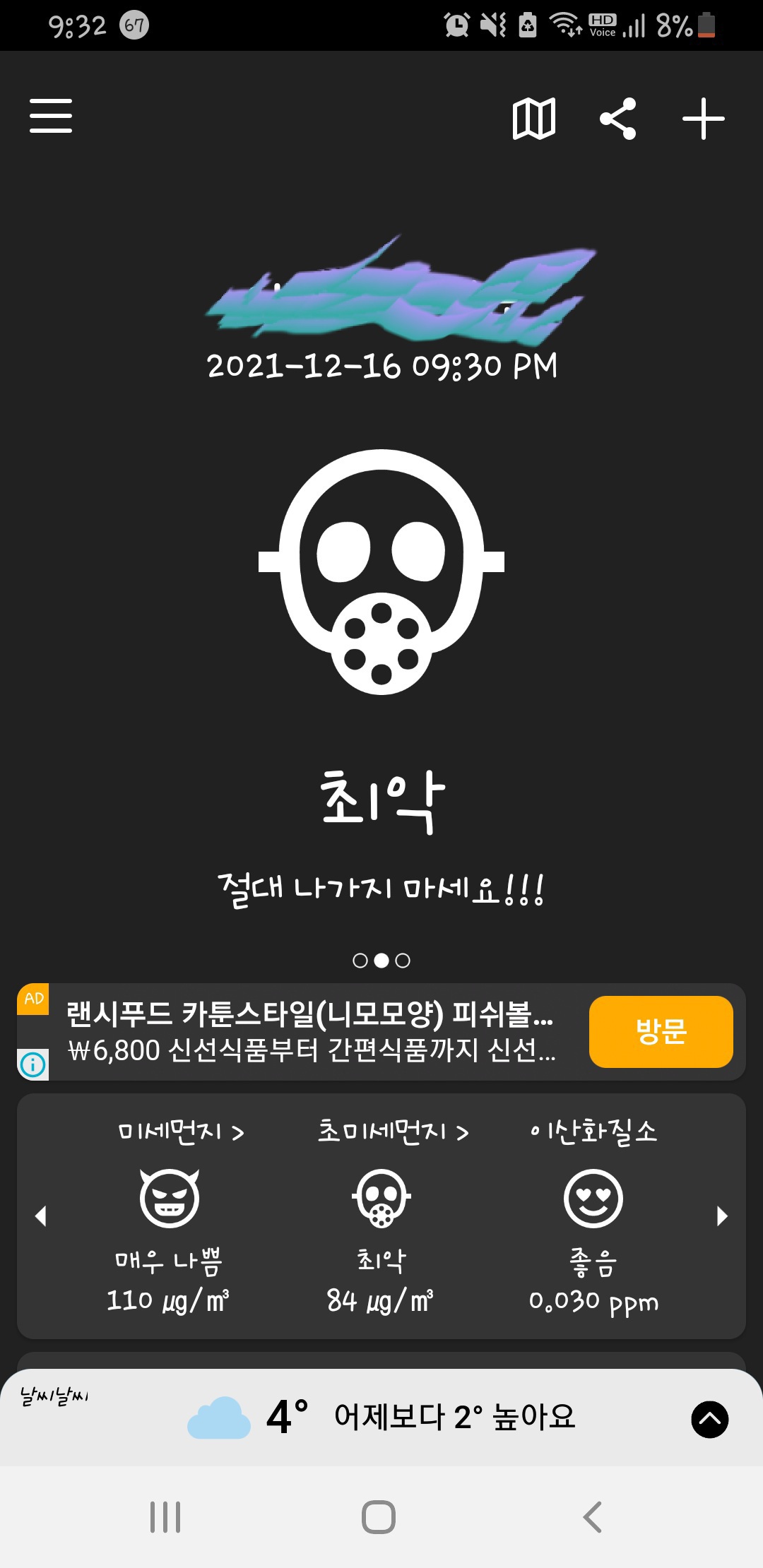Go back using system back button
Image resolution: width=763 pixels, height=1568 pixels.
[x=592, y=1517]
